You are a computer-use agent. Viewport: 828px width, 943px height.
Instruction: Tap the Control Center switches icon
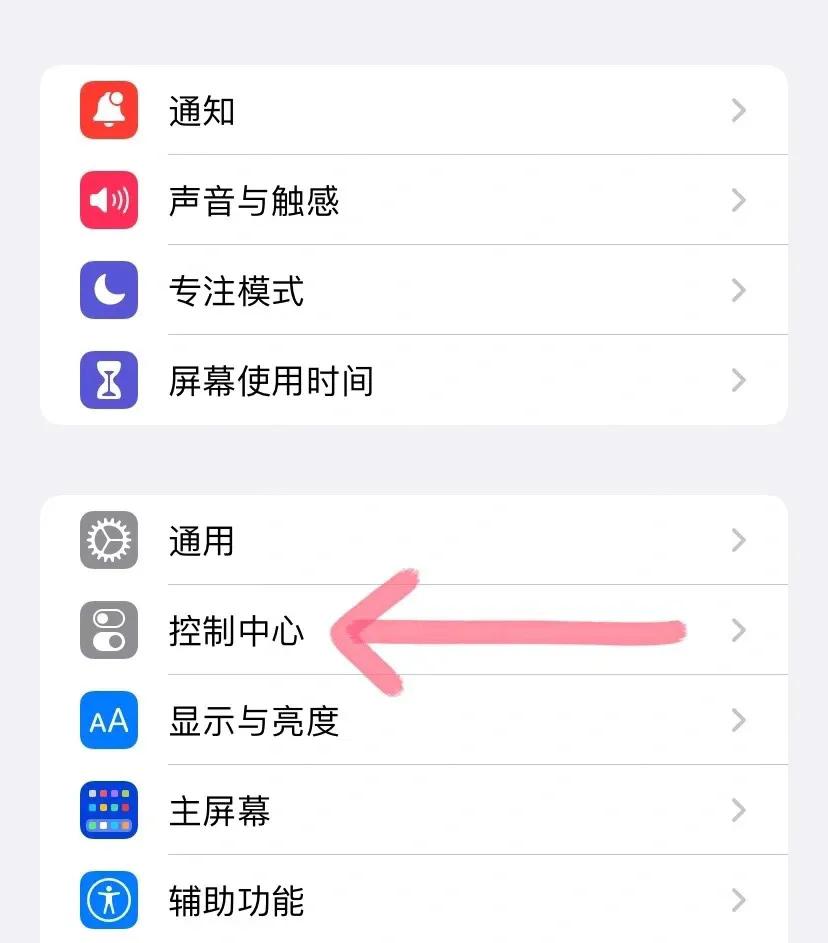(x=108, y=630)
